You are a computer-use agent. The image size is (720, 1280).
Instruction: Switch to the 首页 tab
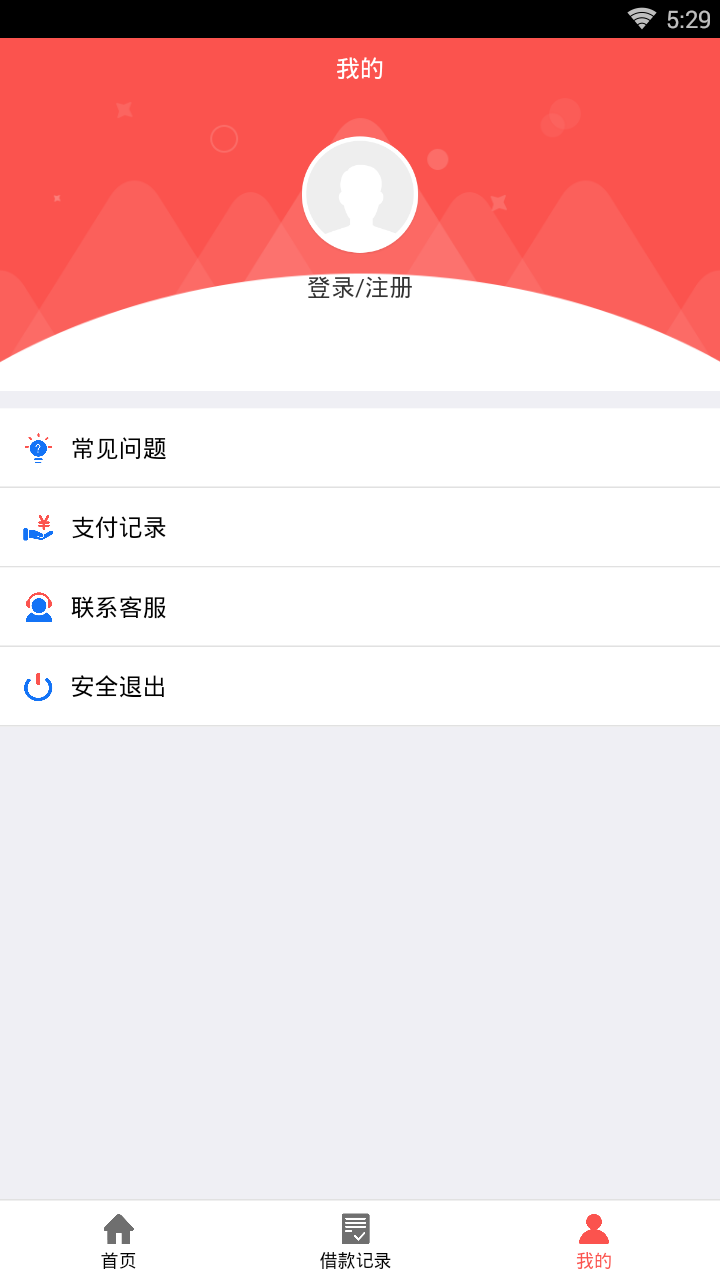(x=119, y=1241)
